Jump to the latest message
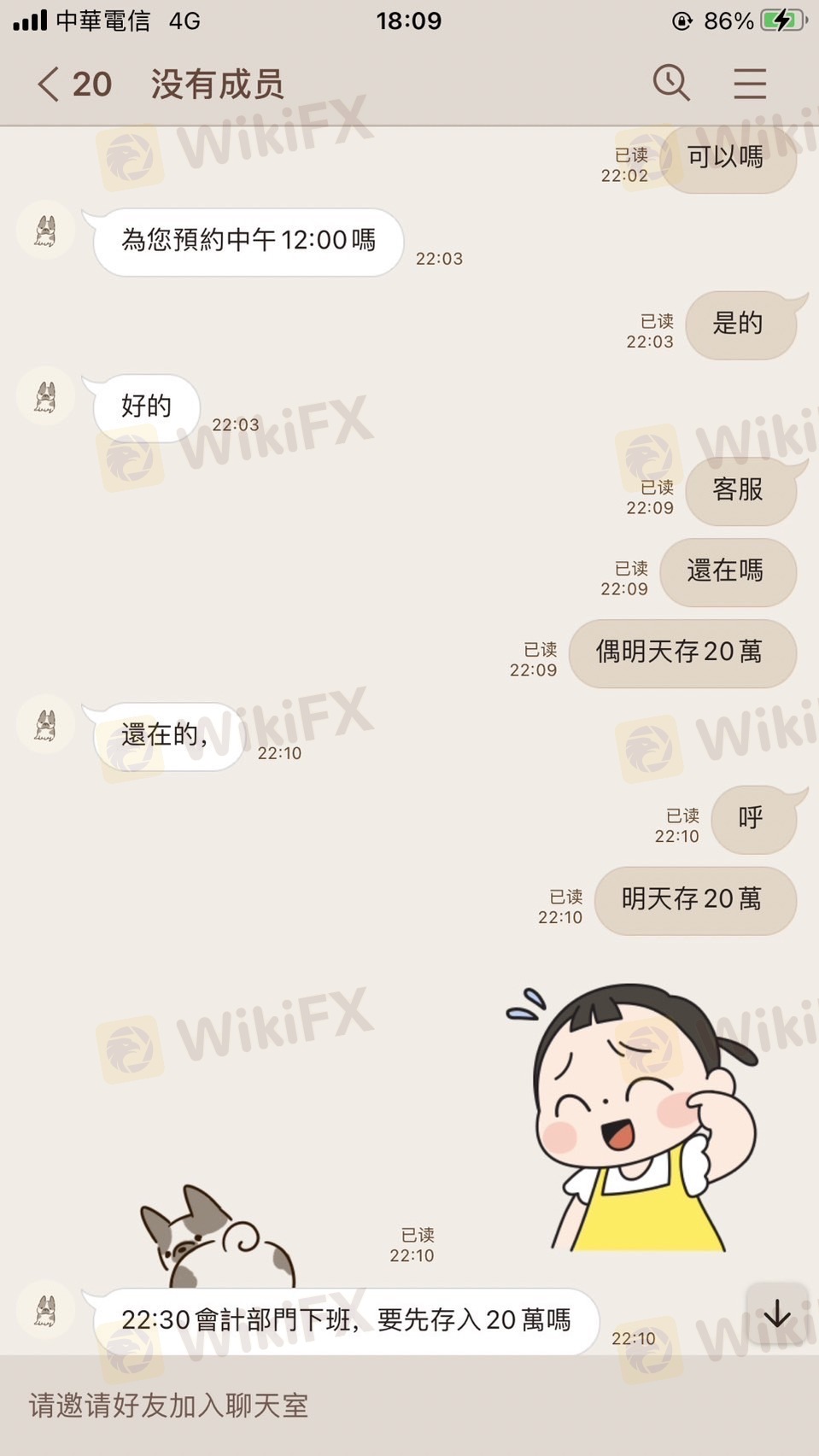This screenshot has width=819, height=1456. (777, 1313)
